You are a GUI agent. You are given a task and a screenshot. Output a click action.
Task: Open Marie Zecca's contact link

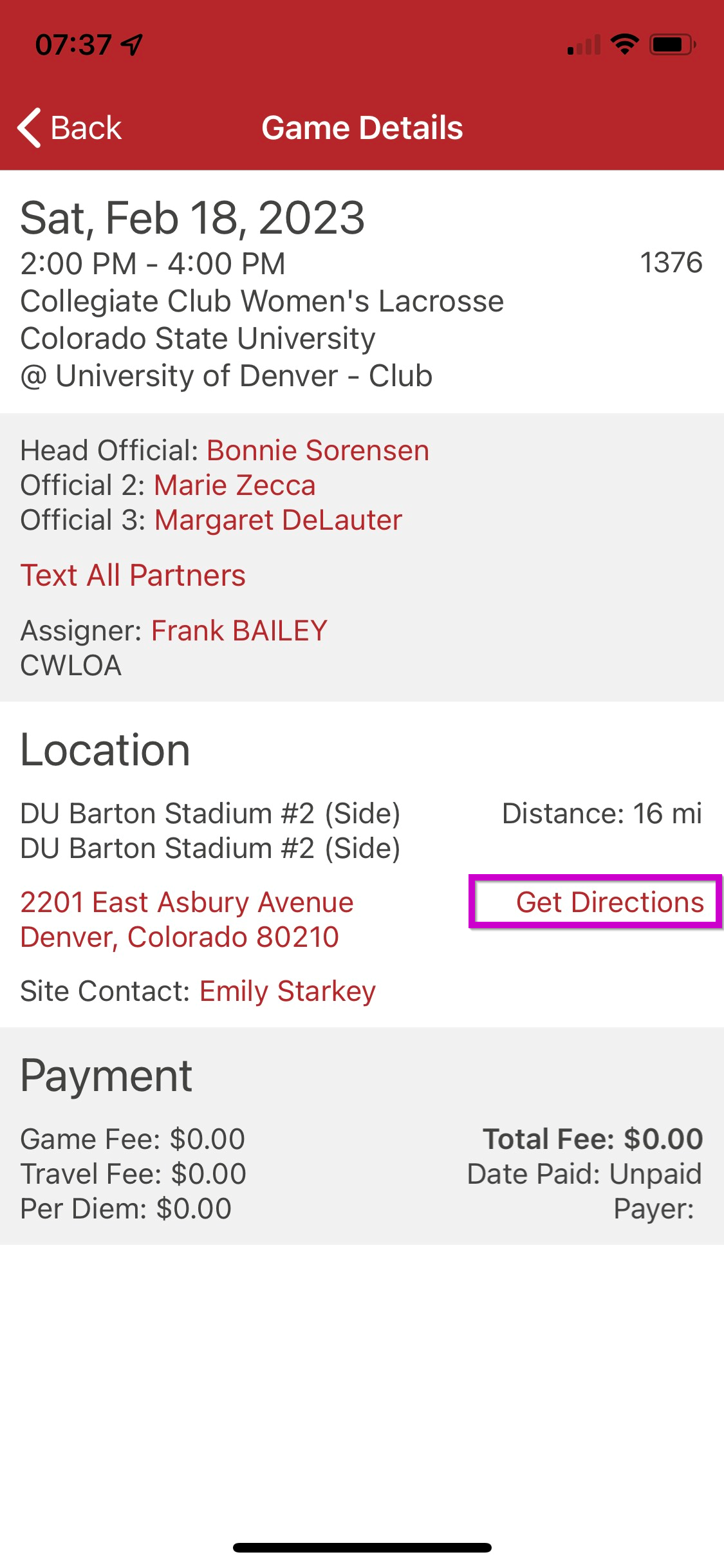[235, 485]
